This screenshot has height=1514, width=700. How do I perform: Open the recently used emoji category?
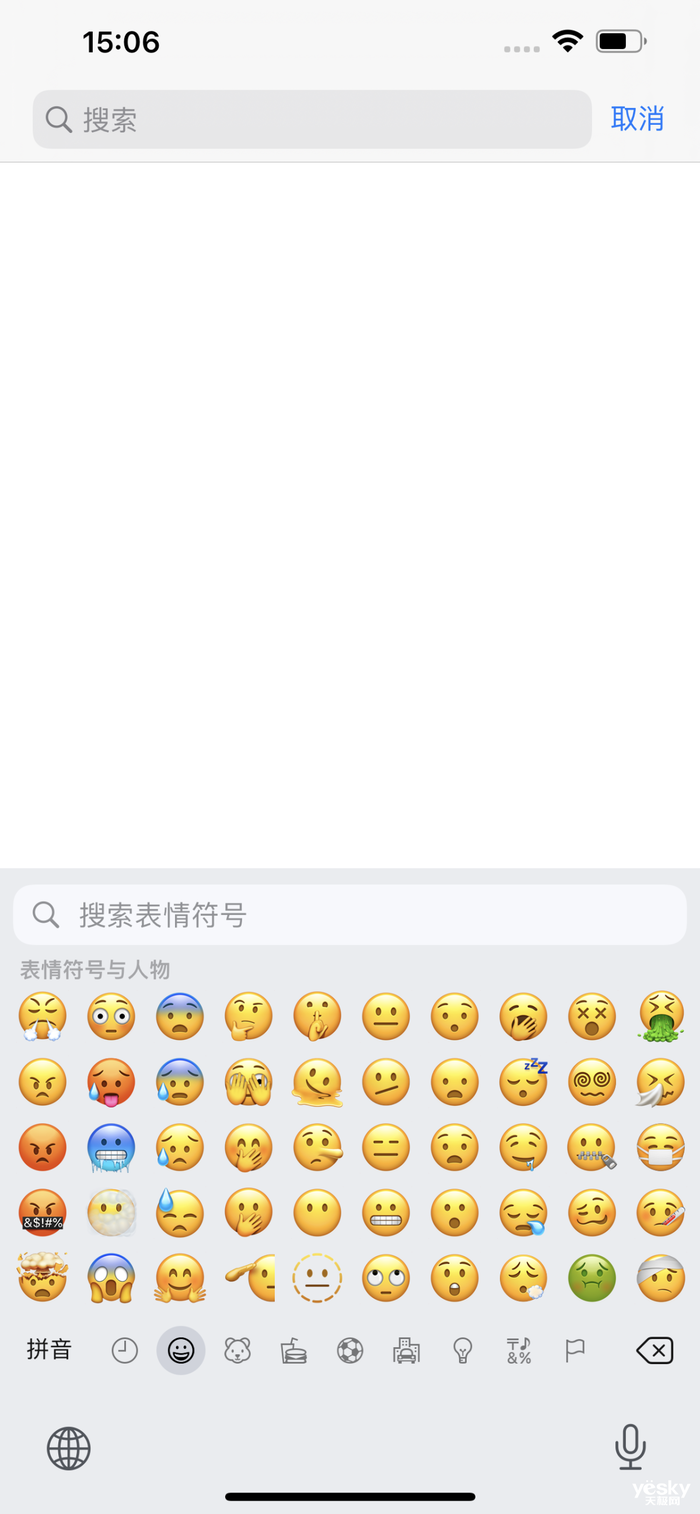pos(124,1351)
